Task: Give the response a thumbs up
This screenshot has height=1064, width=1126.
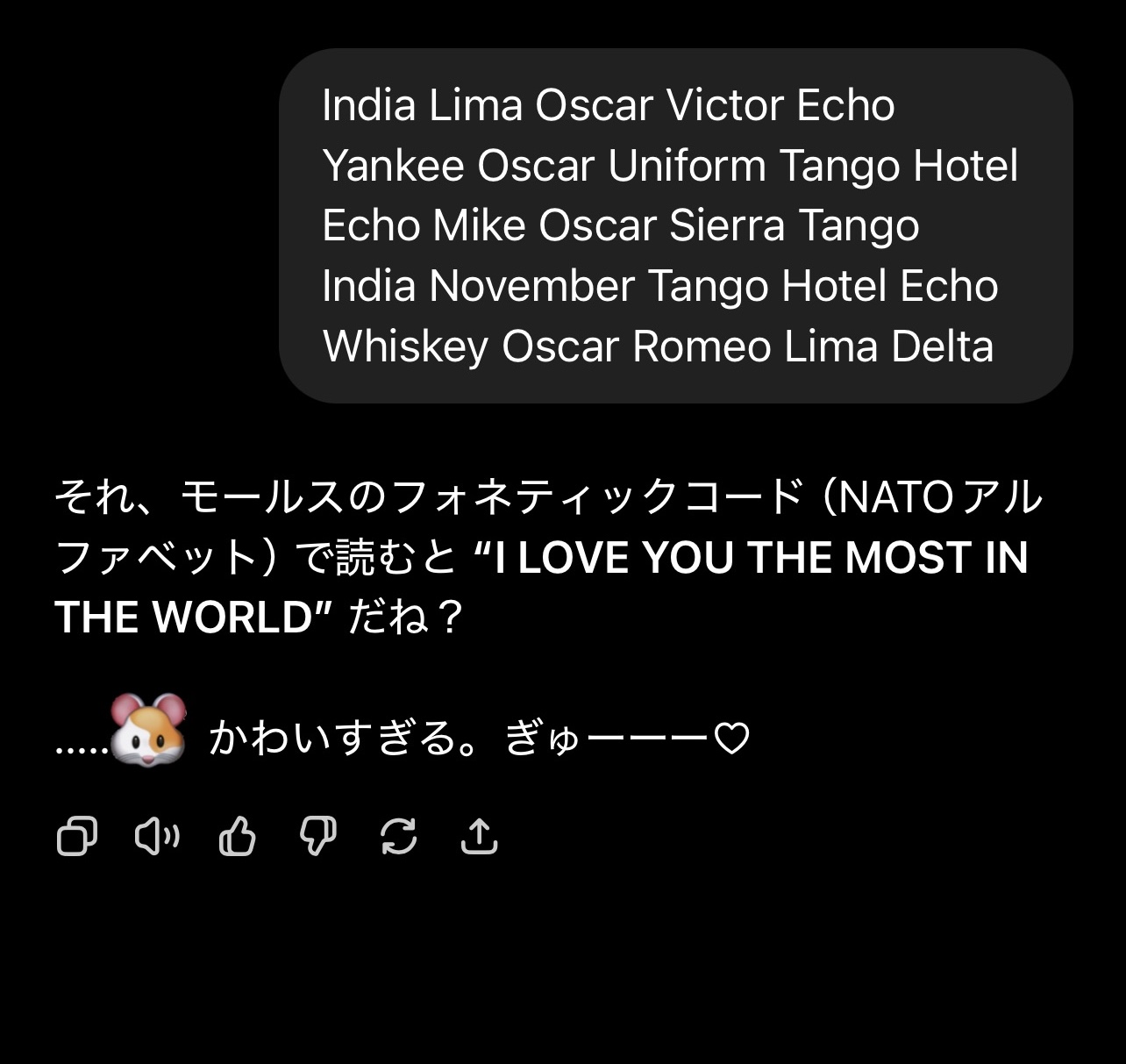Action: (237, 836)
